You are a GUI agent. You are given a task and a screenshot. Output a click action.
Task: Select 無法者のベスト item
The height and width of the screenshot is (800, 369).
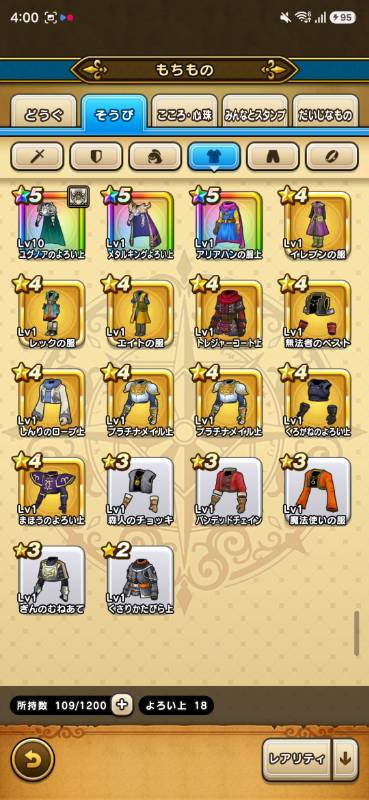[317, 312]
